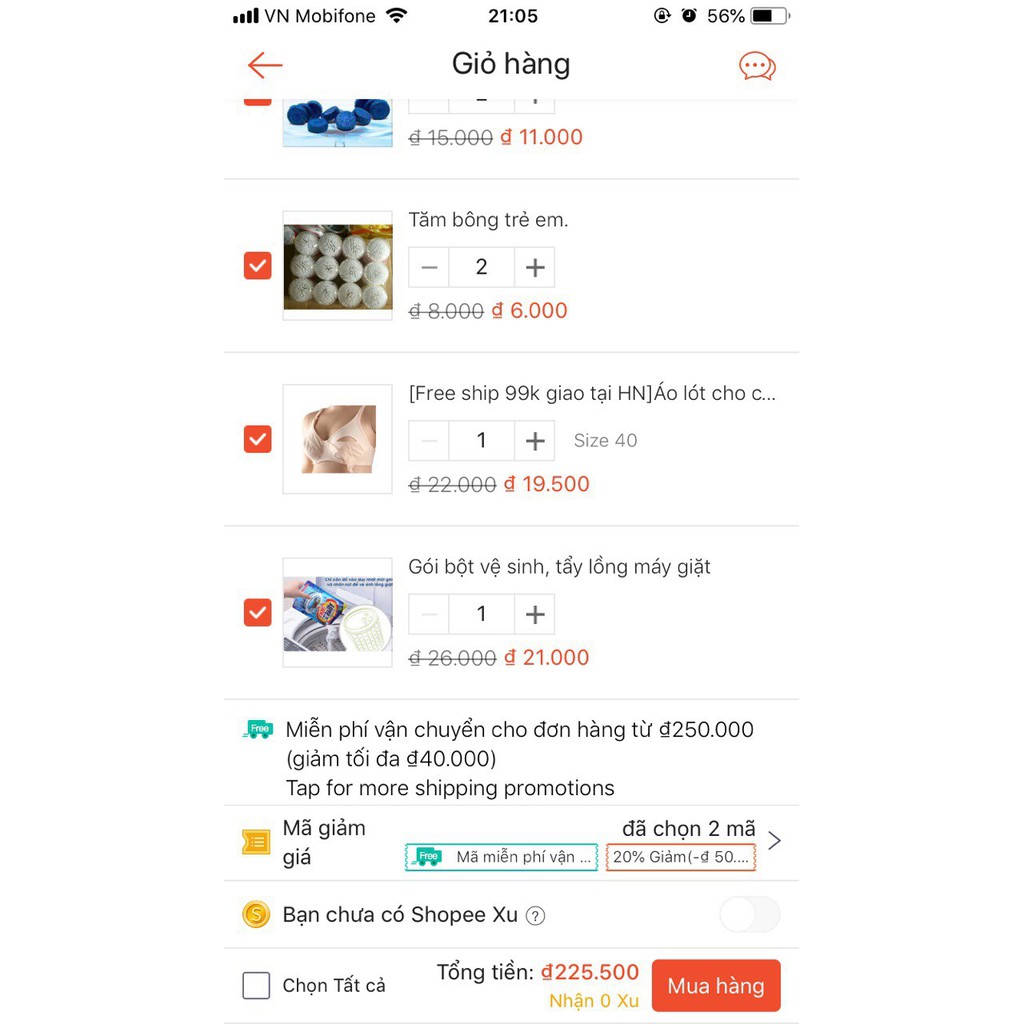Screen dimensions: 1024x1024
Task: Show Shopee Xu help info
Action: click(x=536, y=915)
